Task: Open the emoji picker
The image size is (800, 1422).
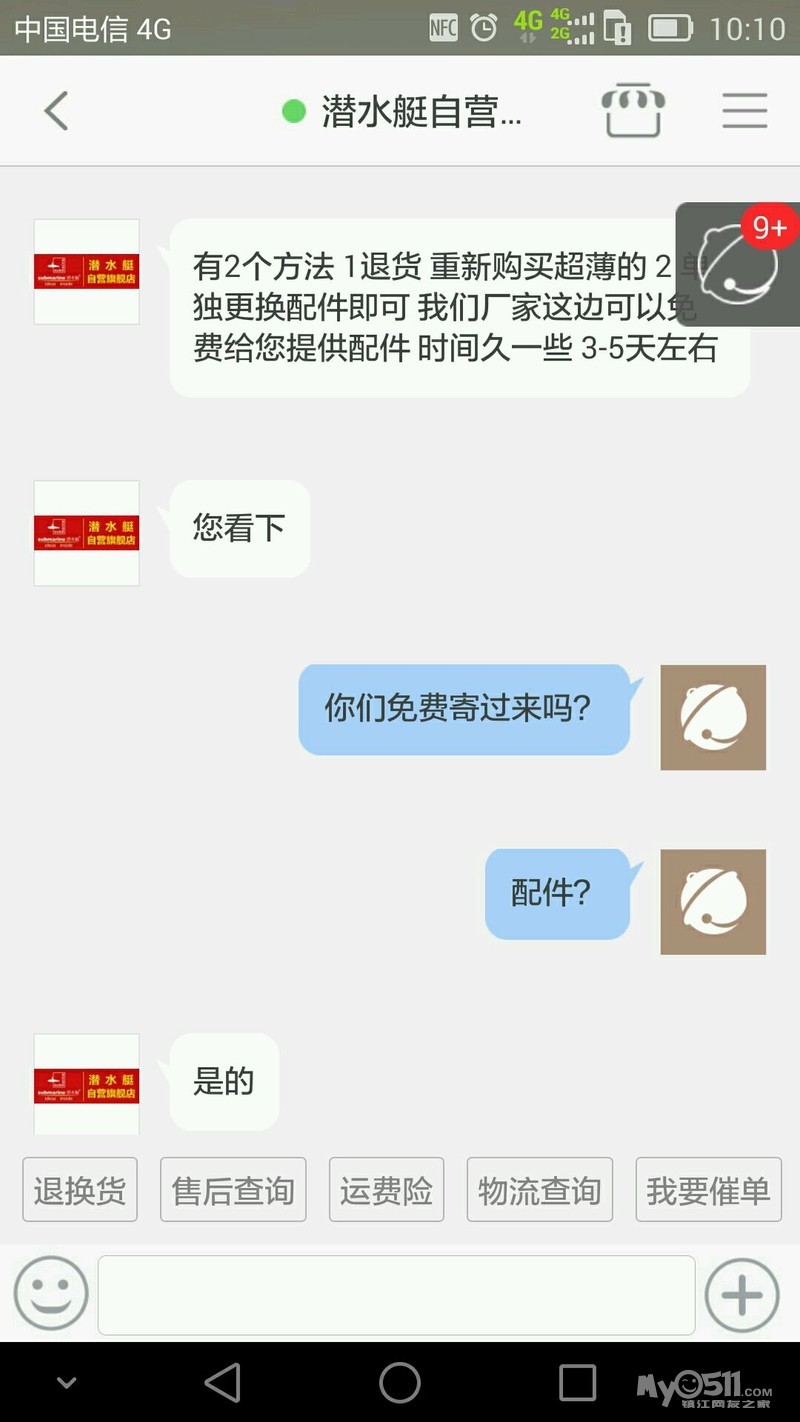Action: point(51,1294)
